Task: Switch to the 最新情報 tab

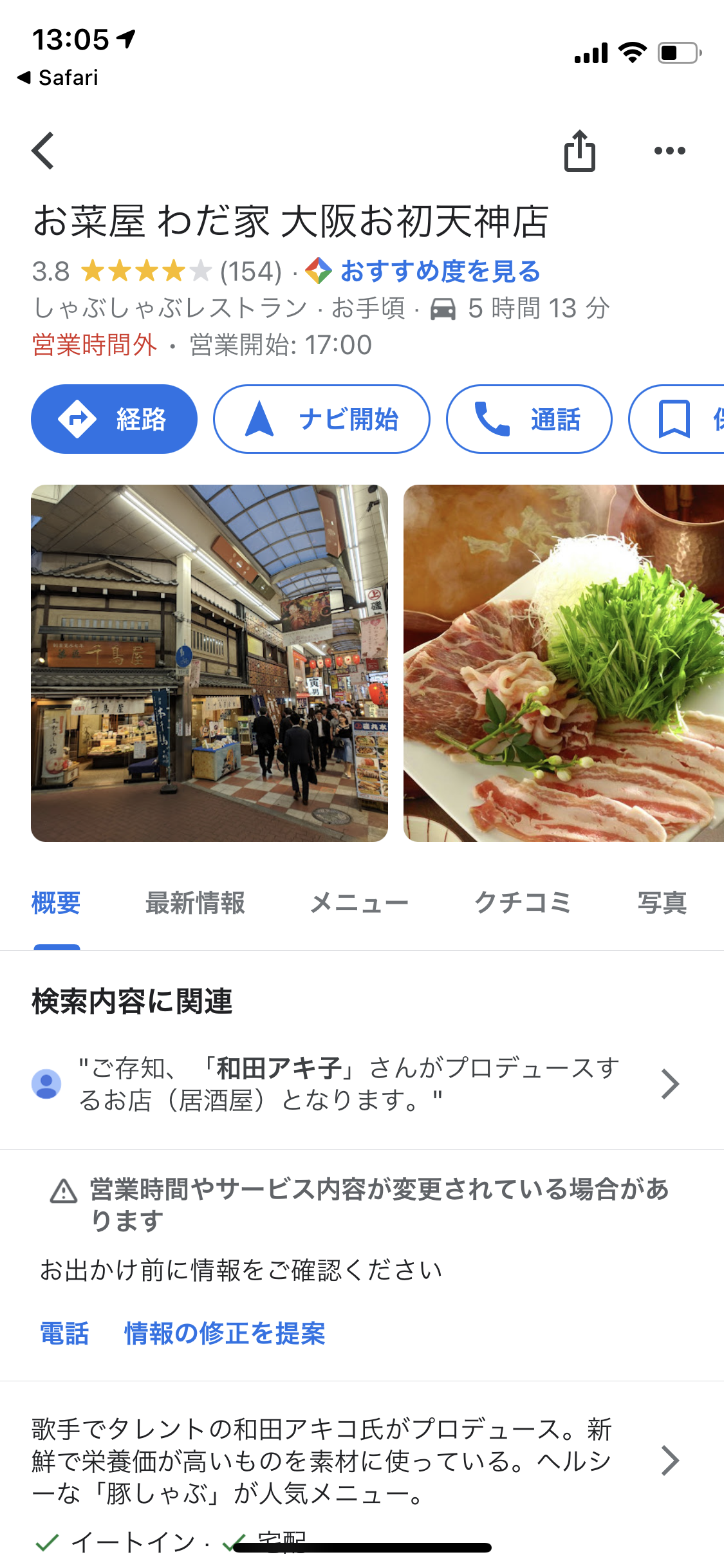Action: 195,903
